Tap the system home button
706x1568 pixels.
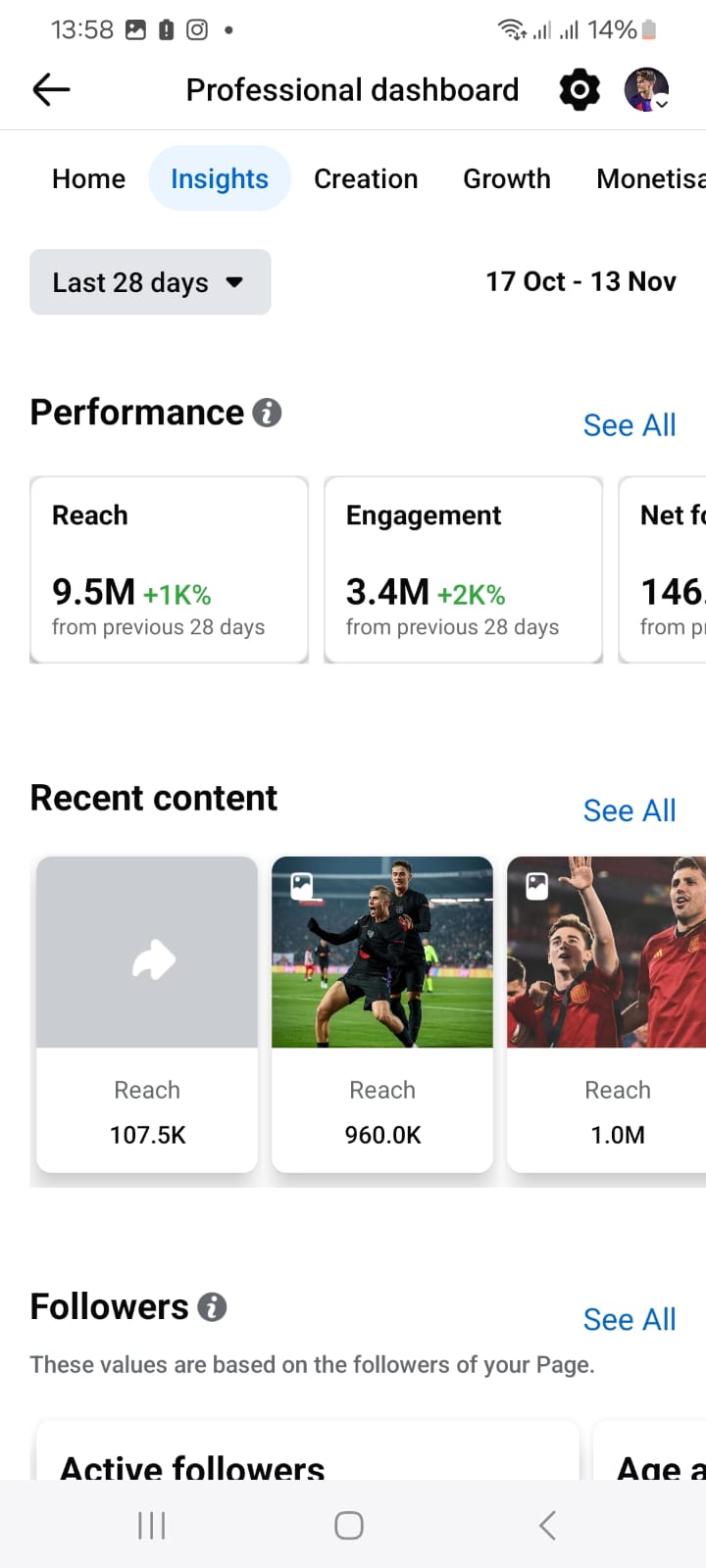[349, 1525]
